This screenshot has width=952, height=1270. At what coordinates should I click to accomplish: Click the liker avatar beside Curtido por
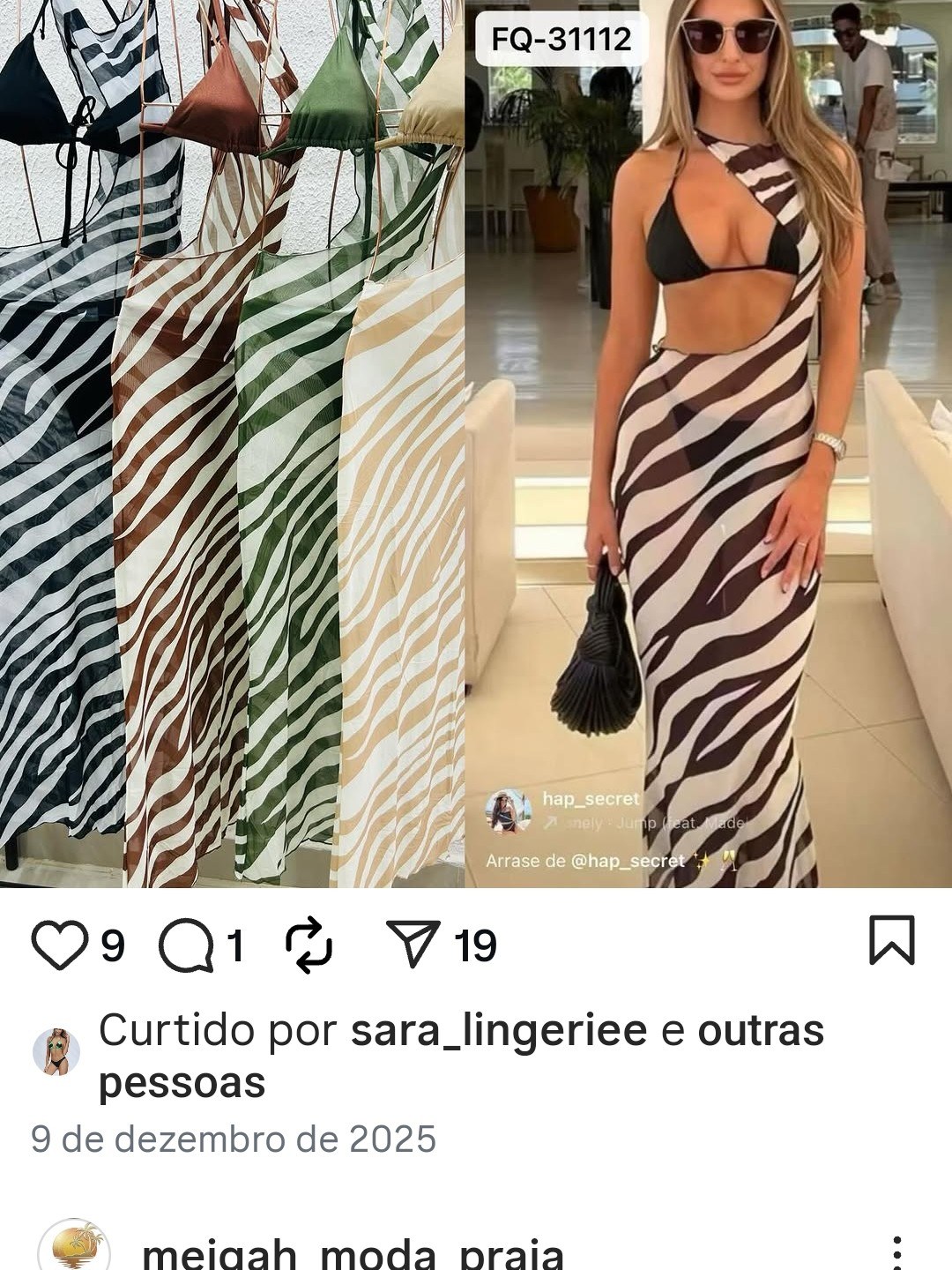click(x=56, y=1051)
